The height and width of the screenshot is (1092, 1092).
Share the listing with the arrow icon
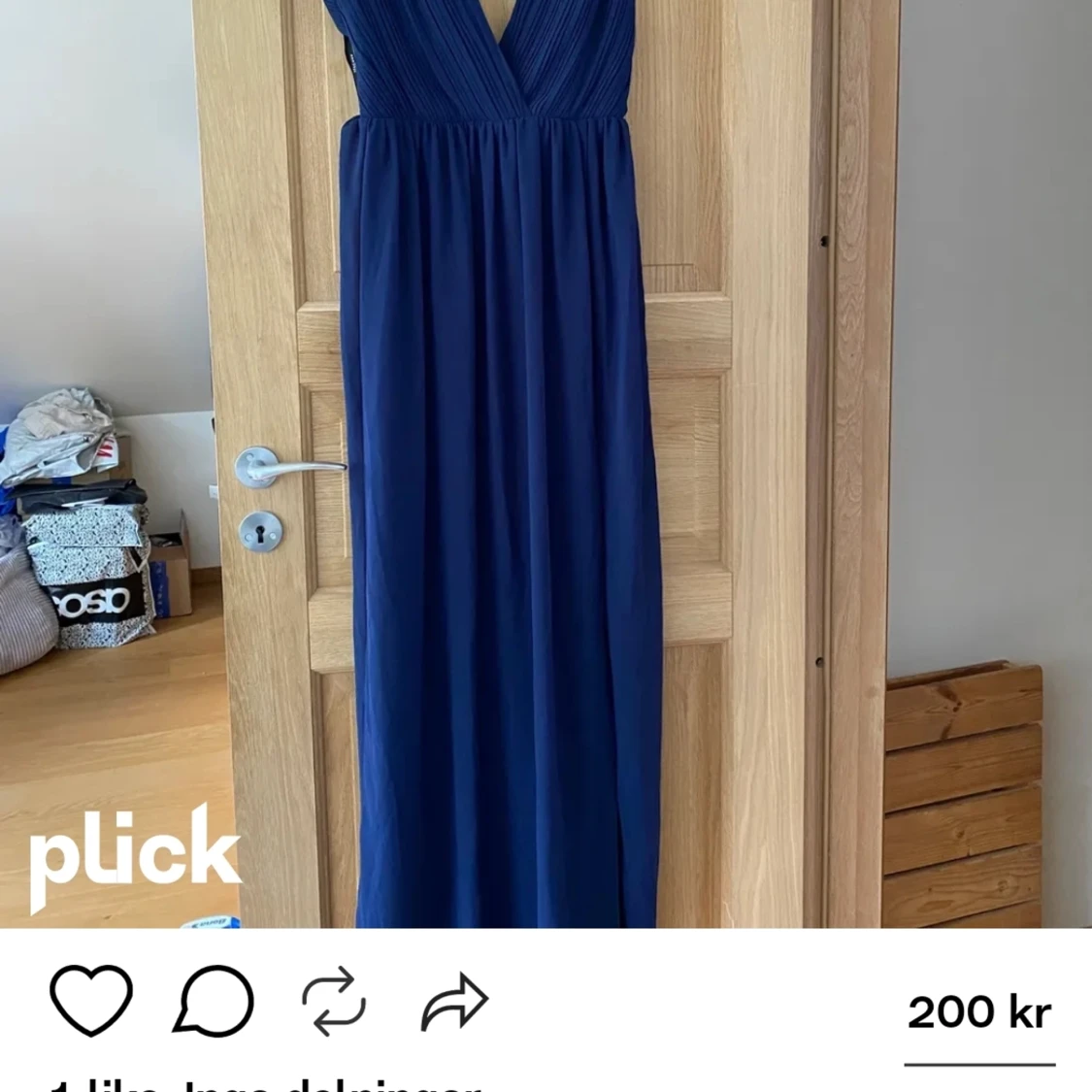pos(453,1001)
